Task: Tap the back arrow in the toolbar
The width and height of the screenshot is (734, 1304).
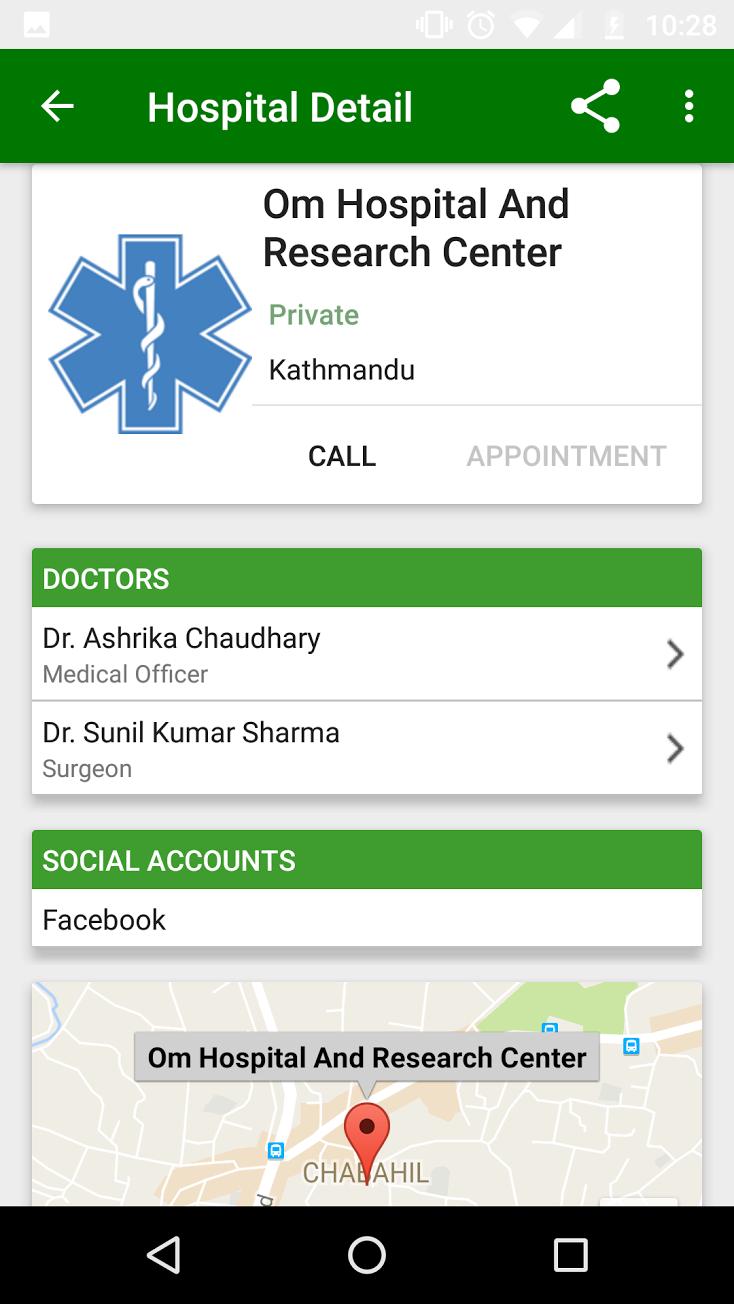Action: (x=57, y=105)
